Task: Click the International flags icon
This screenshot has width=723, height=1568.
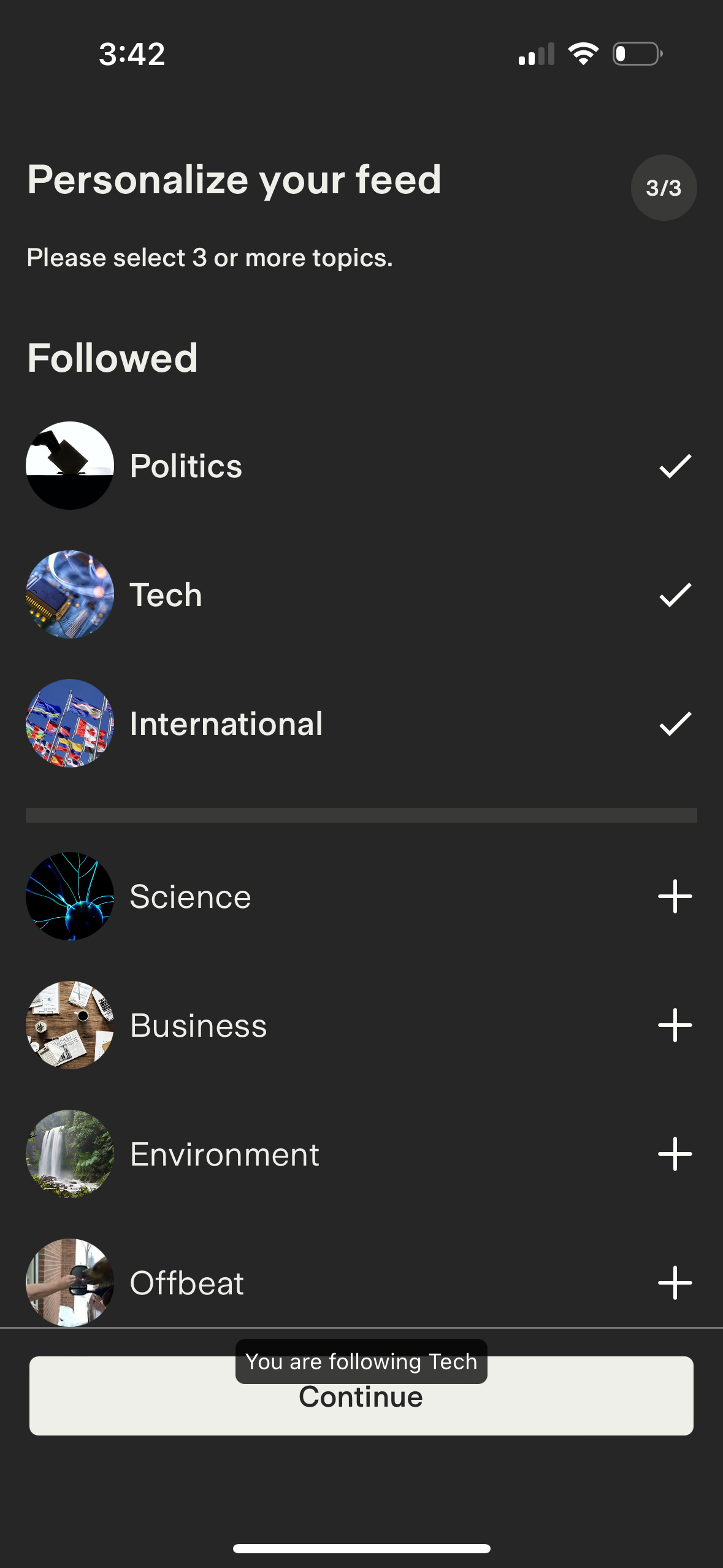Action: 69,724
